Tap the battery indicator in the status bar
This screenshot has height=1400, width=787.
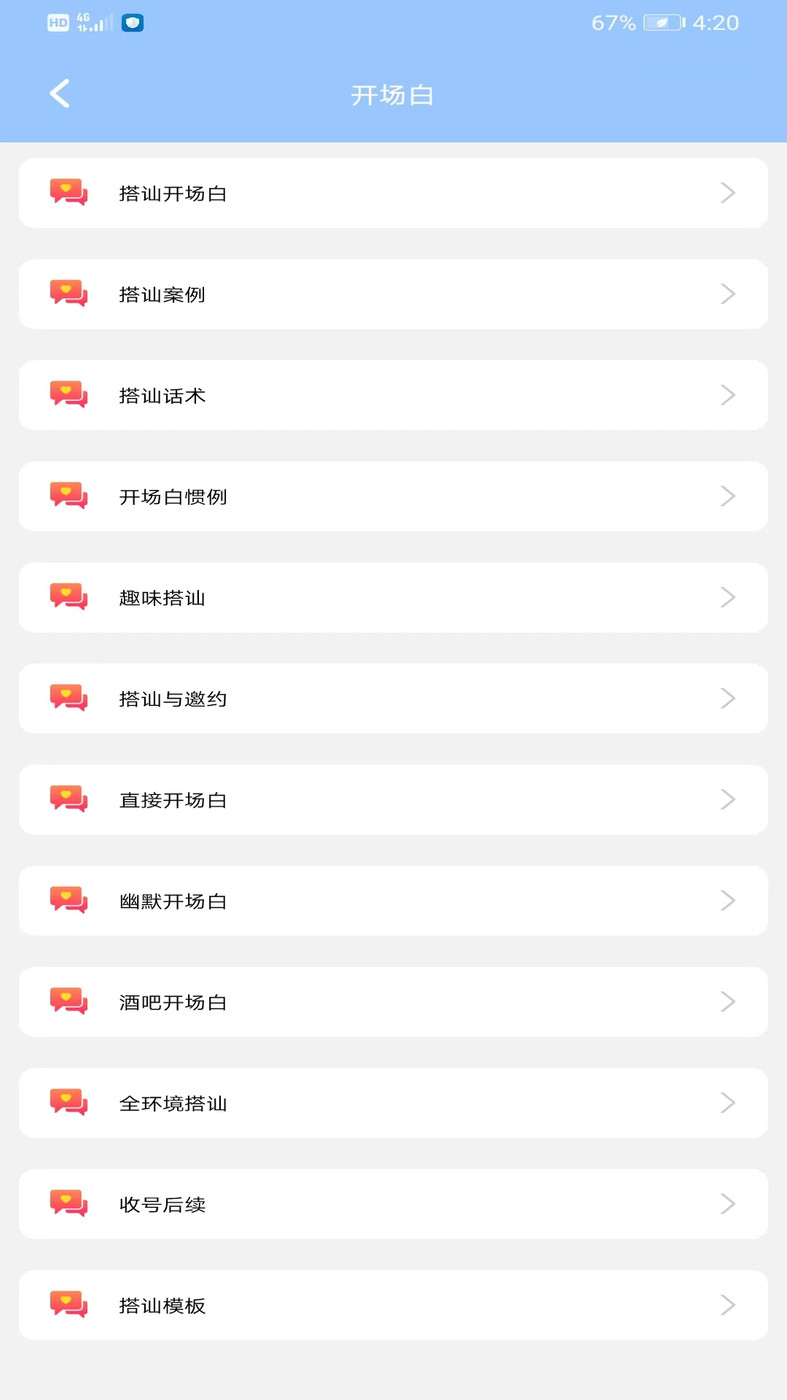[662, 22]
